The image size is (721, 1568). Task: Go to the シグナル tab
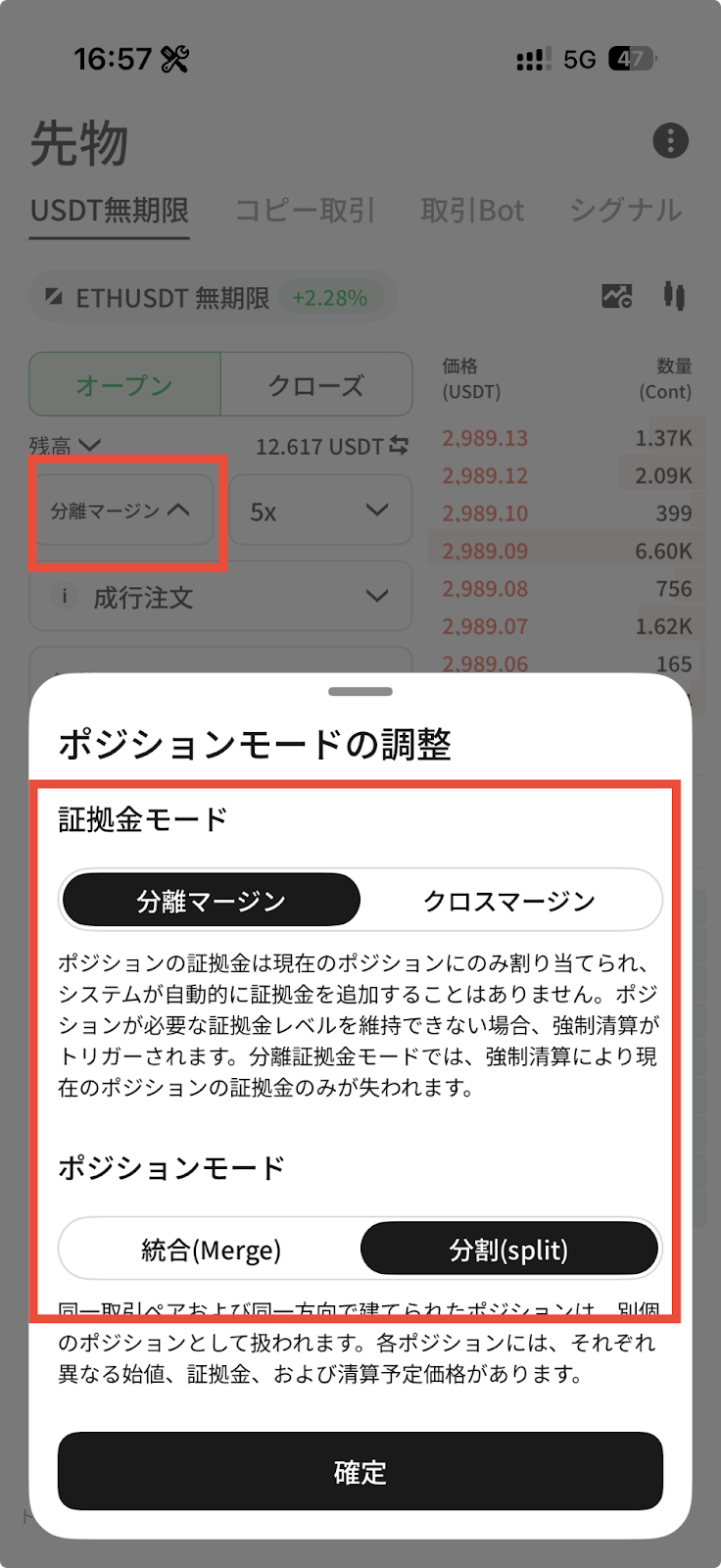(x=626, y=211)
